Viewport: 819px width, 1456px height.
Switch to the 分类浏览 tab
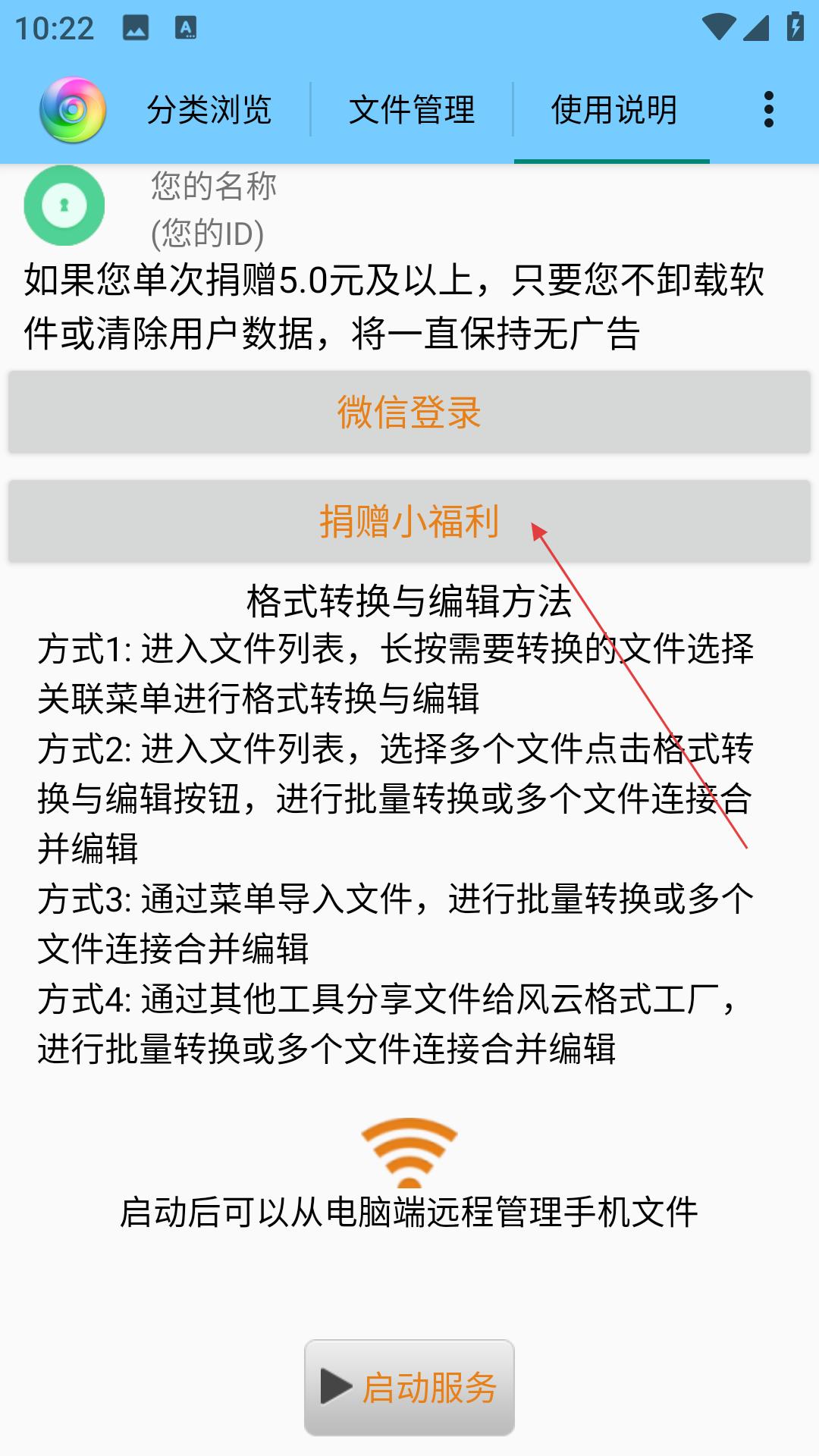coord(209,110)
